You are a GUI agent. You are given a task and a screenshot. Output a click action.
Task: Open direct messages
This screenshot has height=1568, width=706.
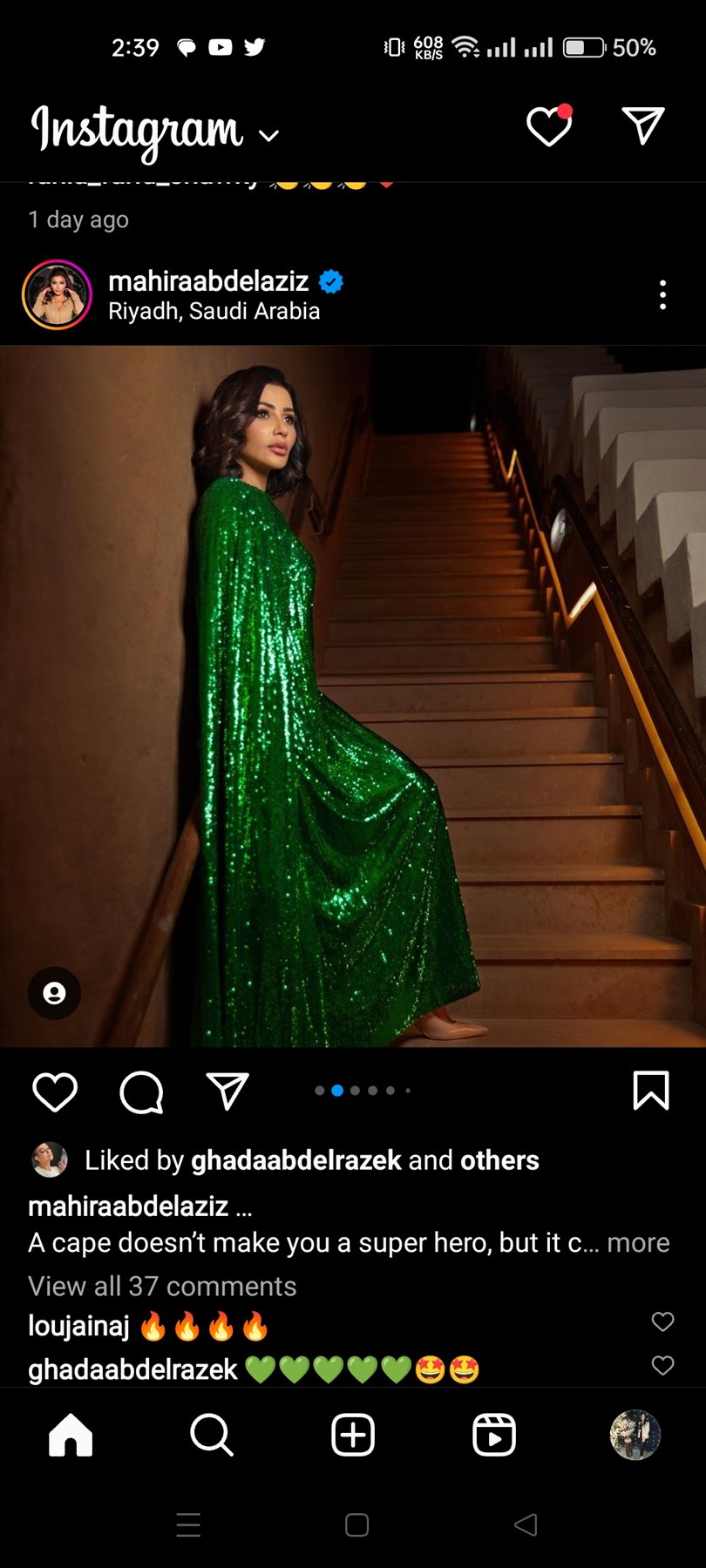pyautogui.click(x=643, y=126)
